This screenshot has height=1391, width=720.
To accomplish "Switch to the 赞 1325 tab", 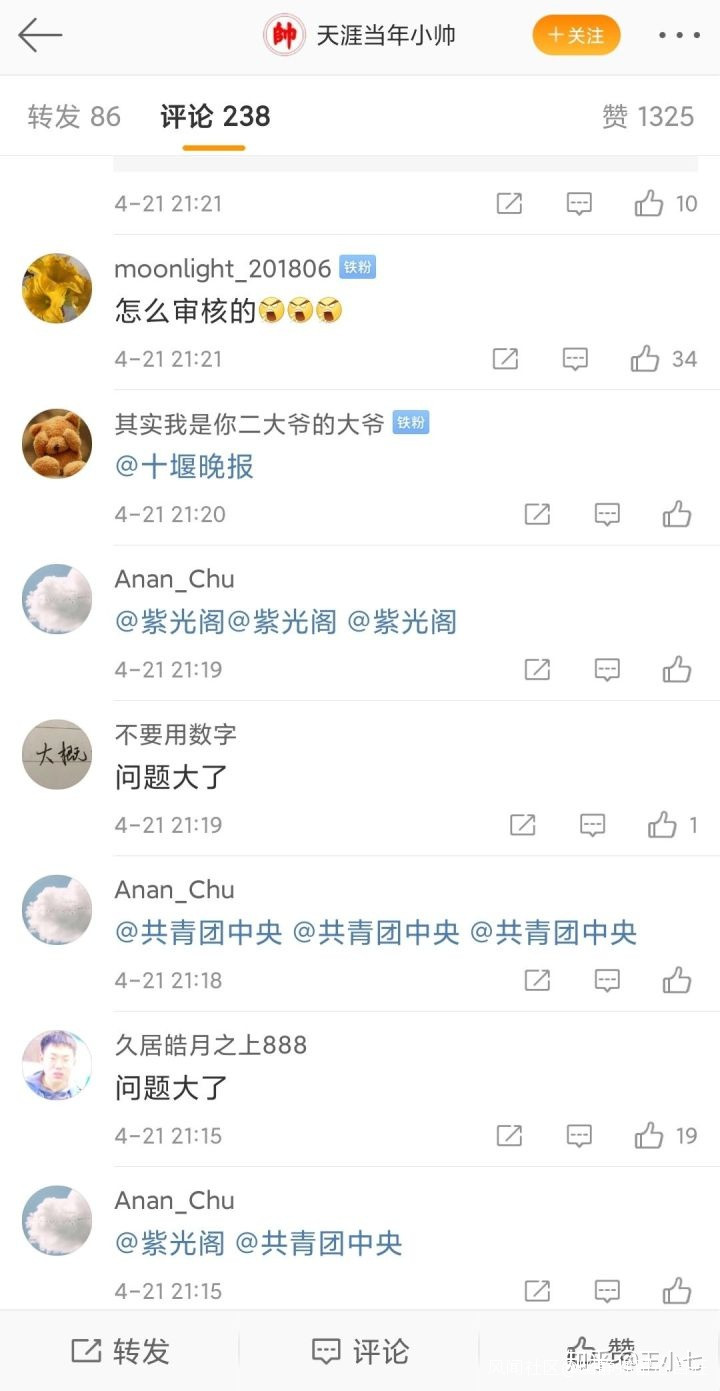I will [x=647, y=117].
